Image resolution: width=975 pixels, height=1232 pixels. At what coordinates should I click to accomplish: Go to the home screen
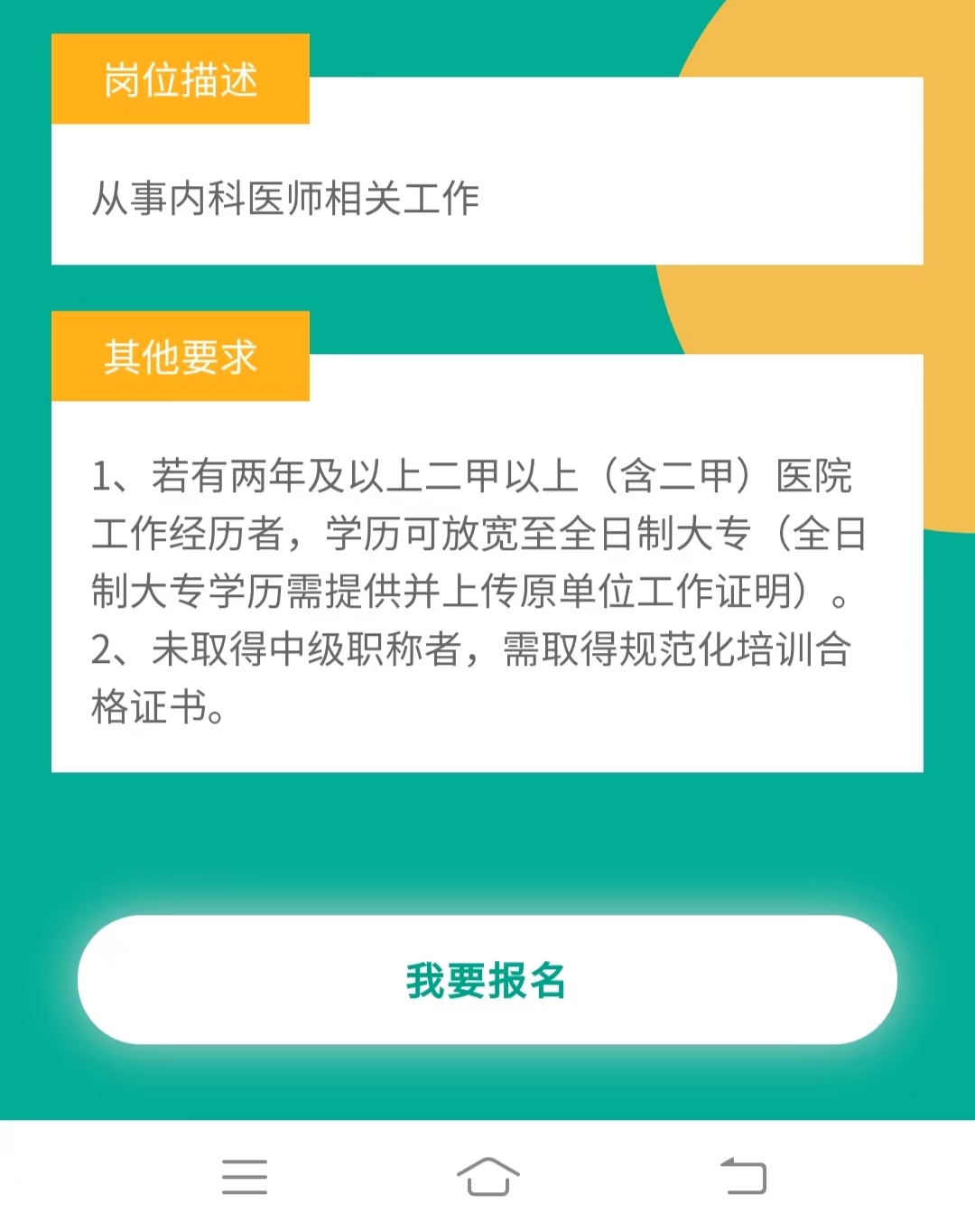(487, 1177)
